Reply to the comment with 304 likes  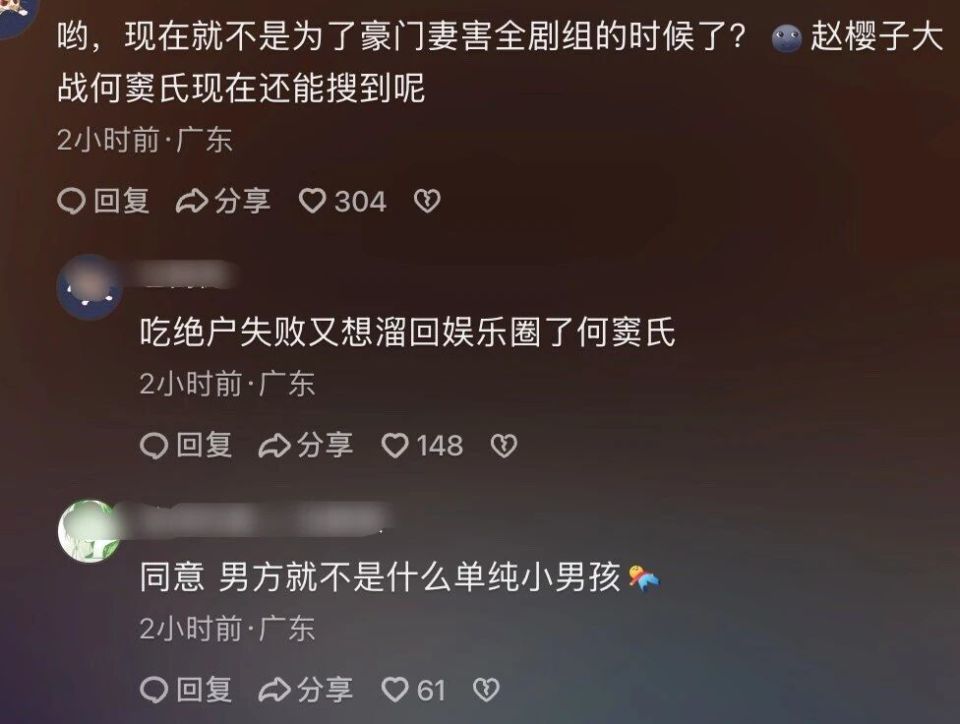(x=103, y=201)
